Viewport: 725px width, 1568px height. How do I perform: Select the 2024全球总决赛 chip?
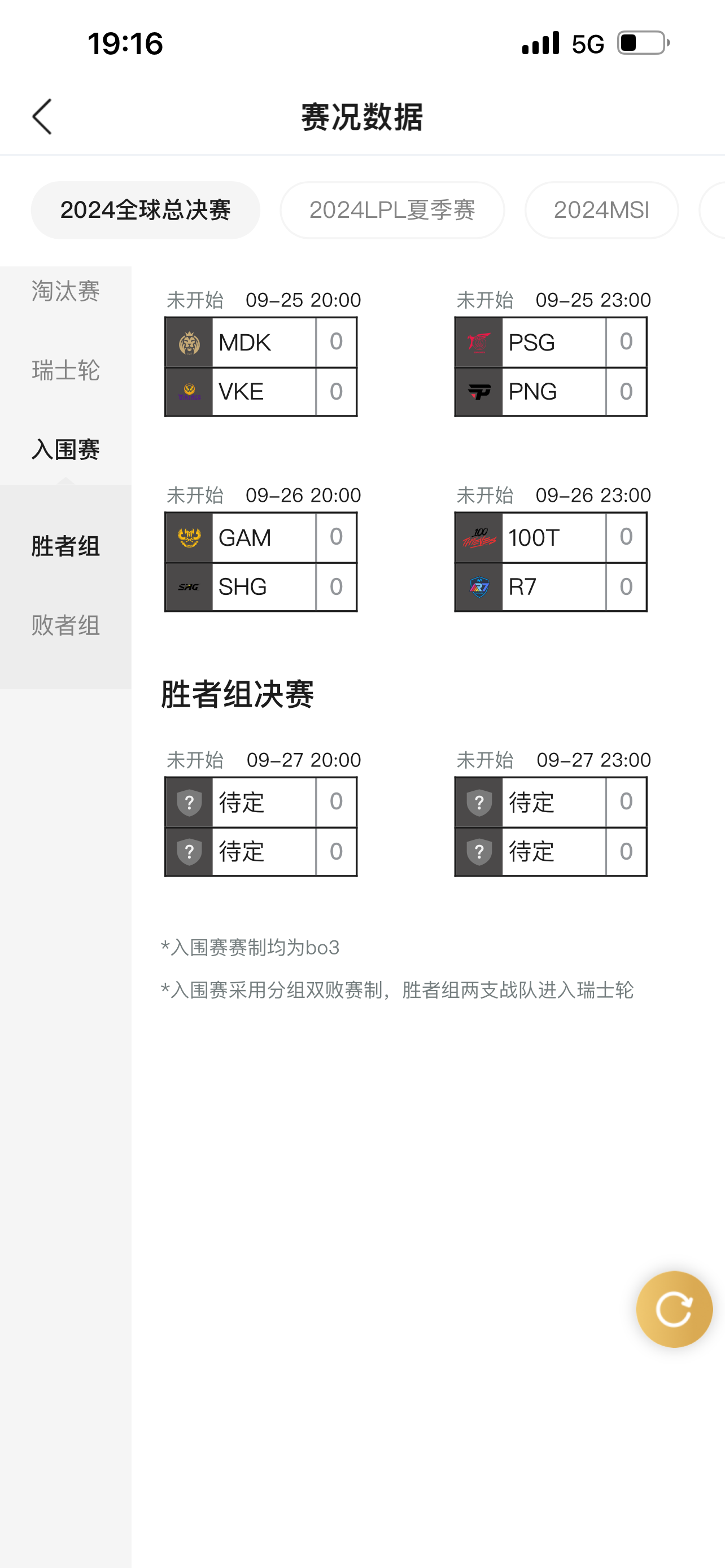coord(146,210)
